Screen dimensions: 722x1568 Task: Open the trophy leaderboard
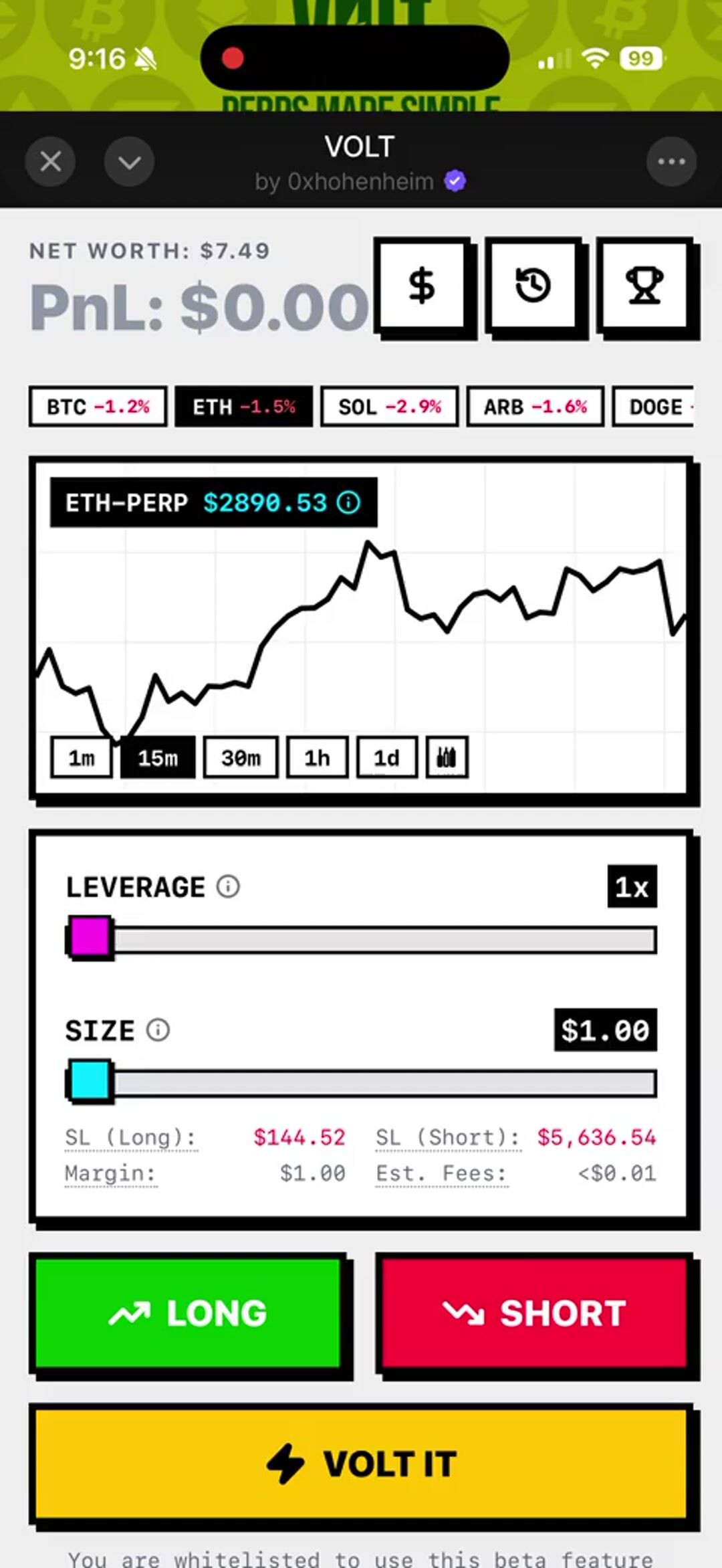(644, 286)
